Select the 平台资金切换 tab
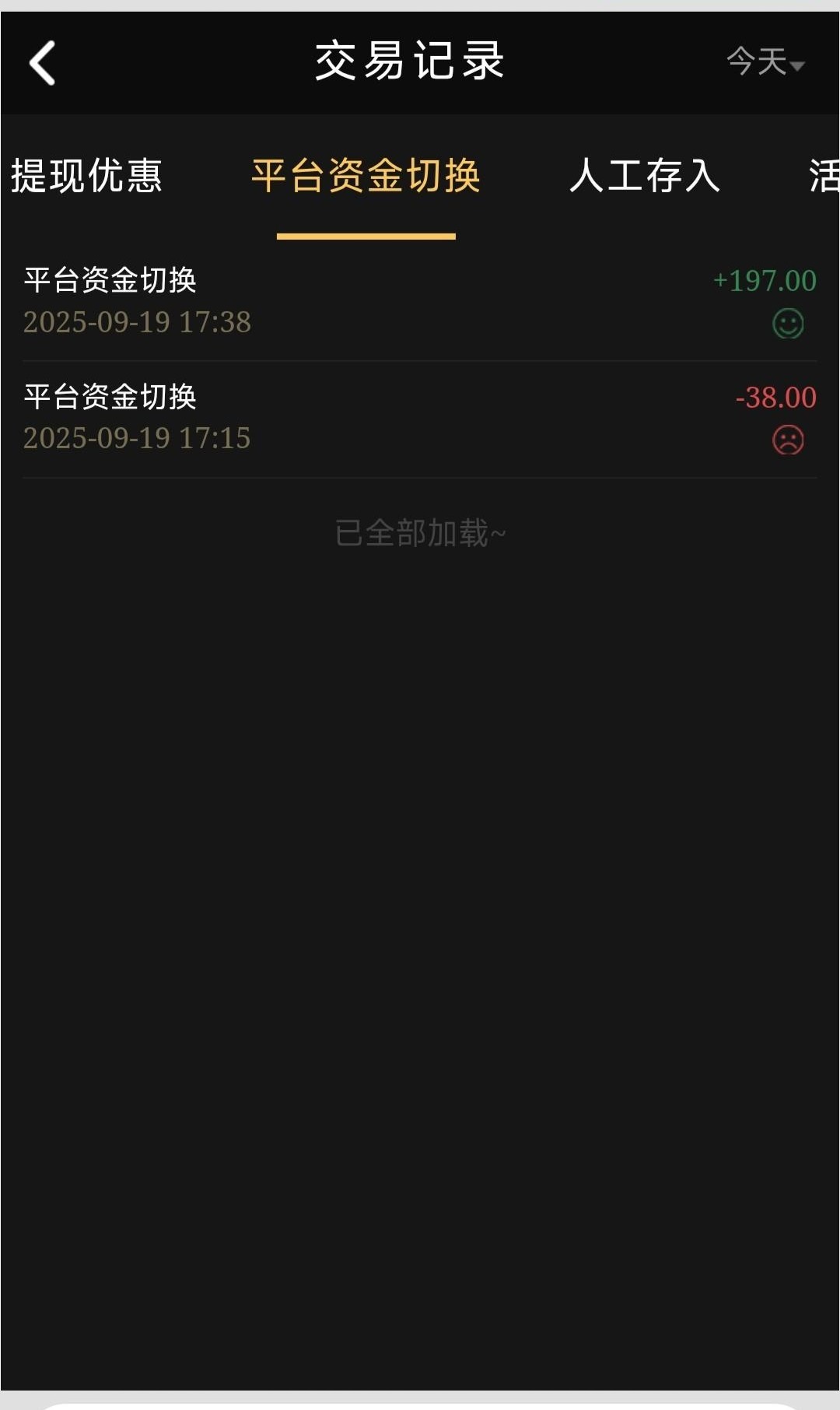 tap(366, 176)
